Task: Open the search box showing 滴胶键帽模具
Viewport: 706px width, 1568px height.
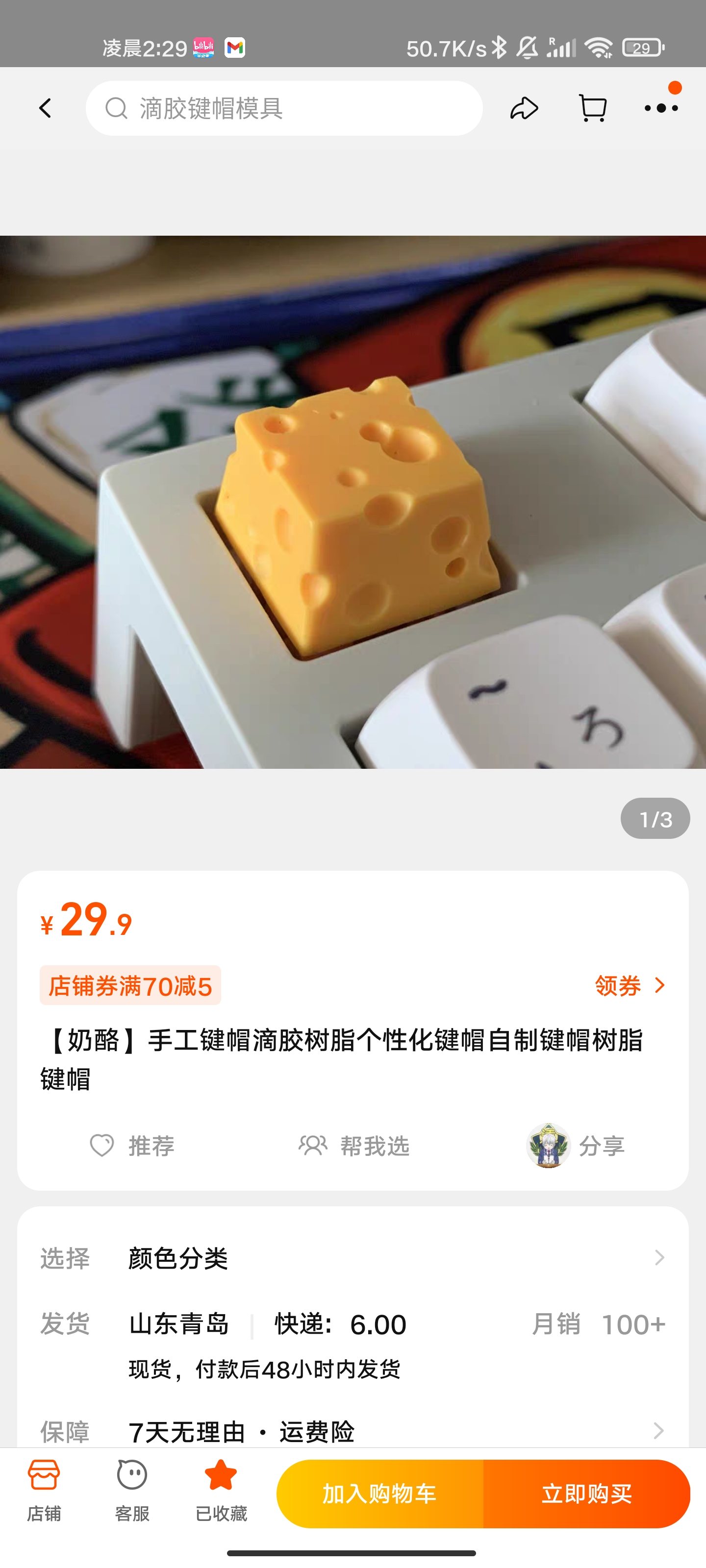Action: tap(284, 108)
